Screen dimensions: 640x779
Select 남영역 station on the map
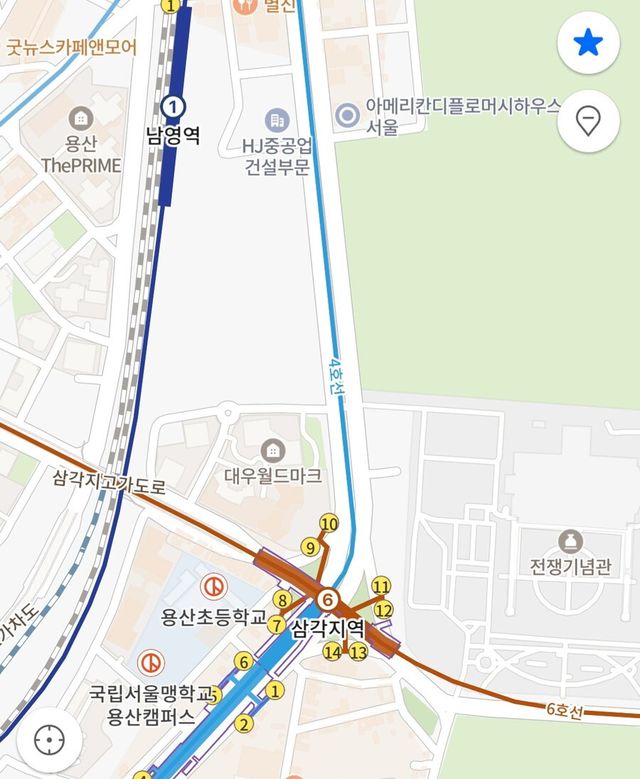pyautogui.click(x=174, y=106)
